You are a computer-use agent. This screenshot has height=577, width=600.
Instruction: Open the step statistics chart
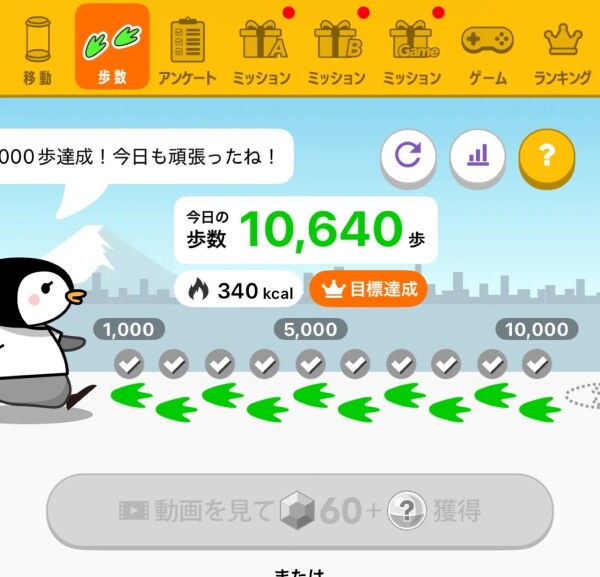pyautogui.click(x=477, y=155)
